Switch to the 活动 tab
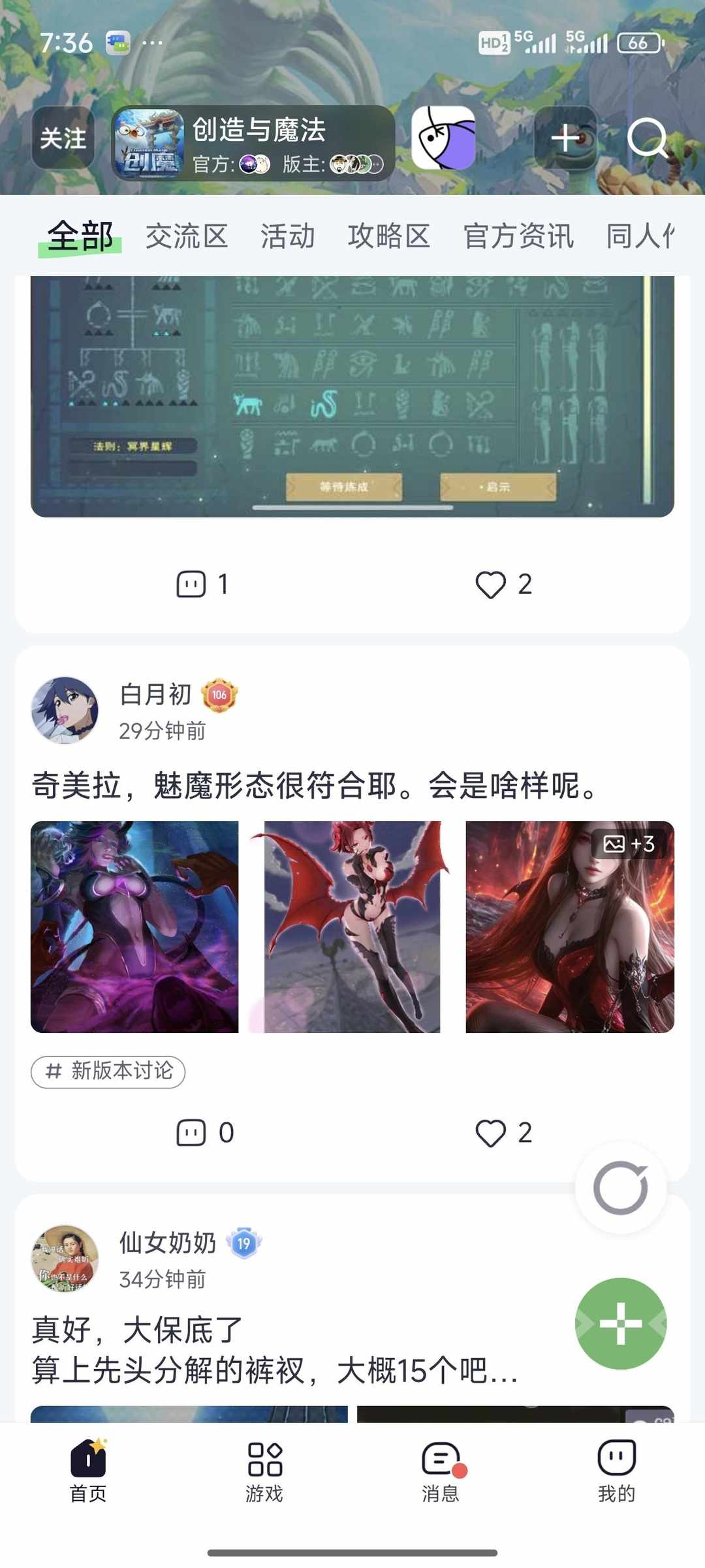705x1568 pixels. (287, 236)
